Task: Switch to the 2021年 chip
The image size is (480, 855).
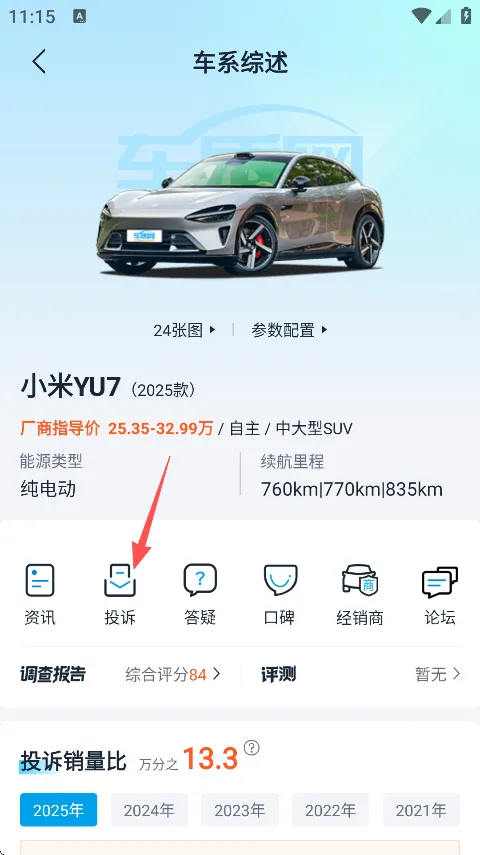Action: pos(421,810)
